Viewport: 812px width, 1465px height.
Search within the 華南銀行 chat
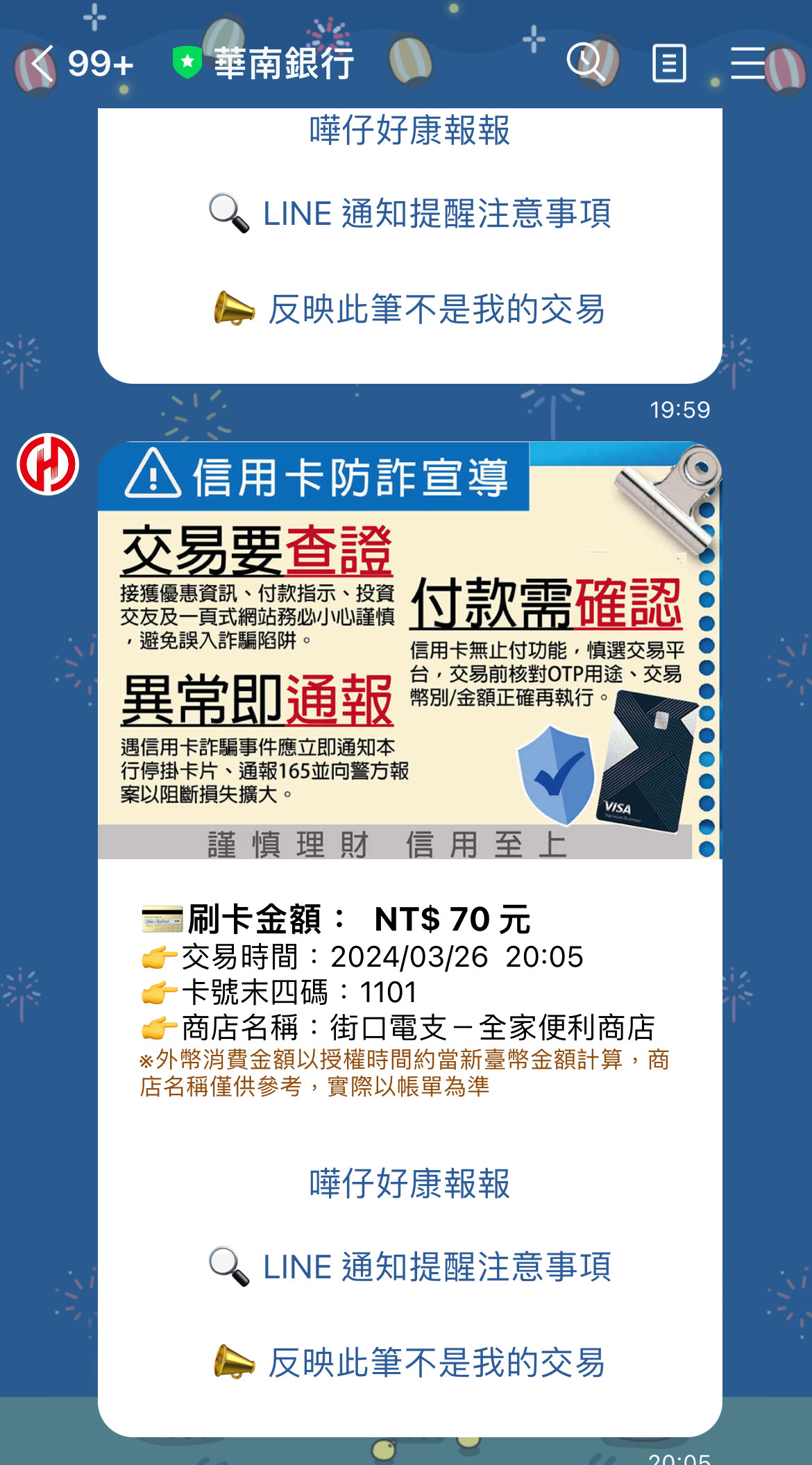tap(586, 62)
